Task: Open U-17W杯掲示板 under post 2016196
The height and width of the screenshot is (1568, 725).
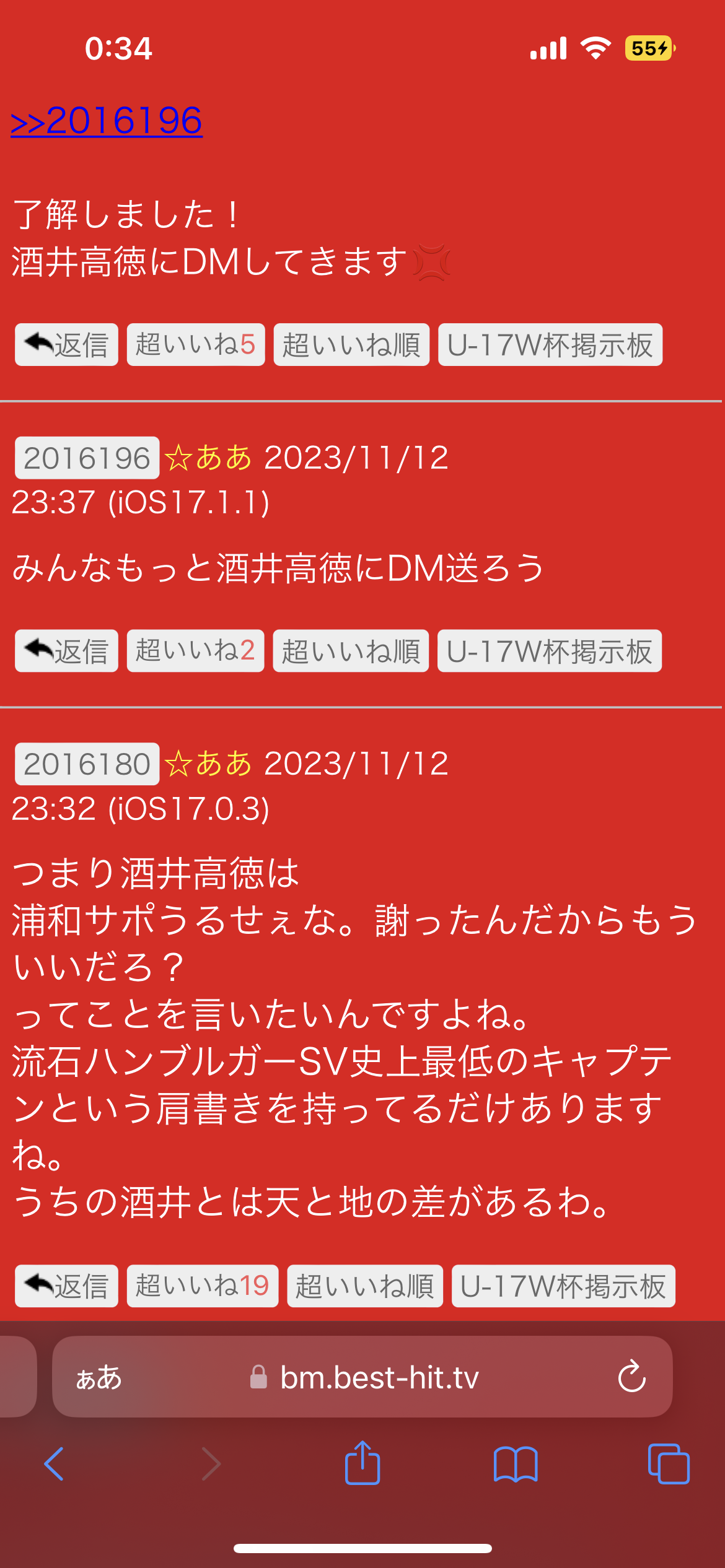Action: [x=549, y=651]
